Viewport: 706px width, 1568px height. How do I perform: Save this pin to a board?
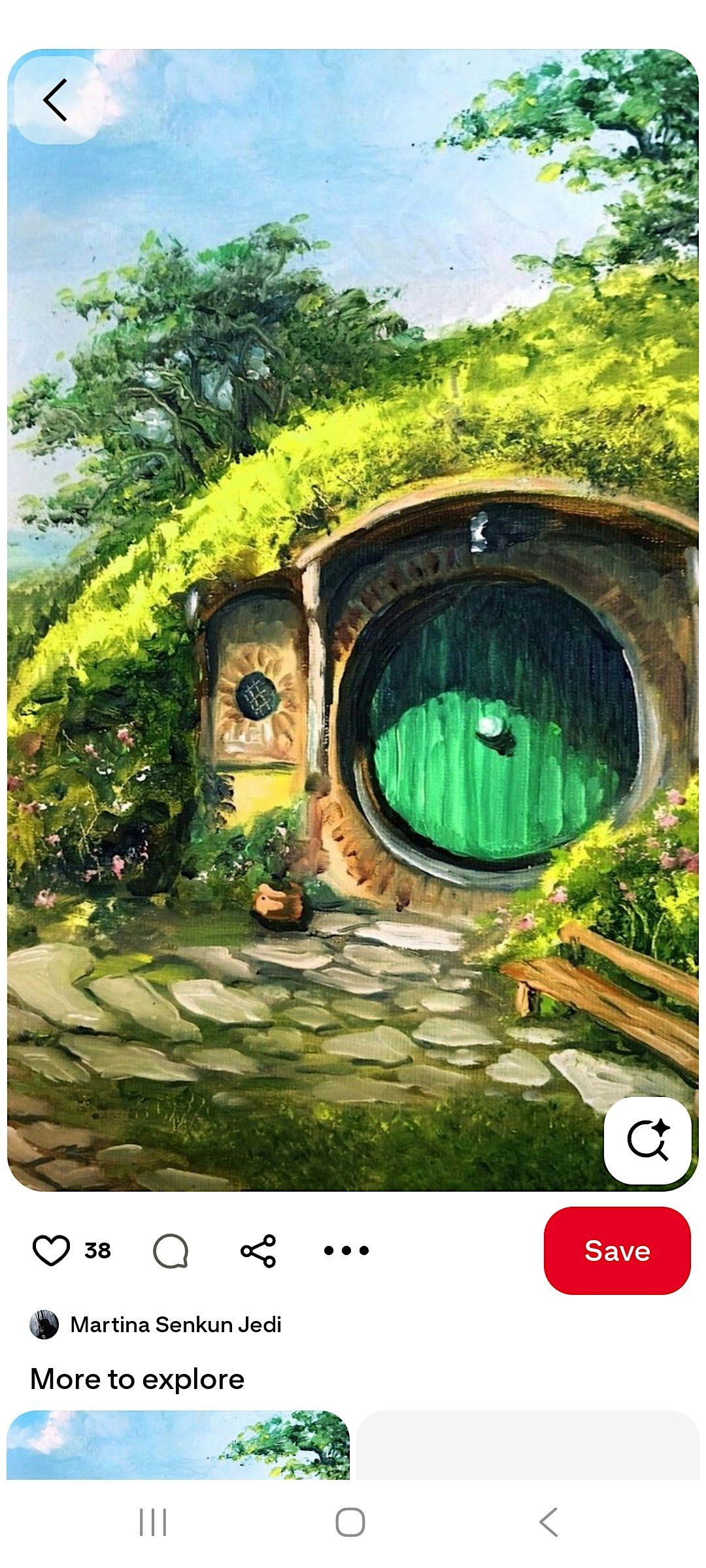(x=616, y=1250)
